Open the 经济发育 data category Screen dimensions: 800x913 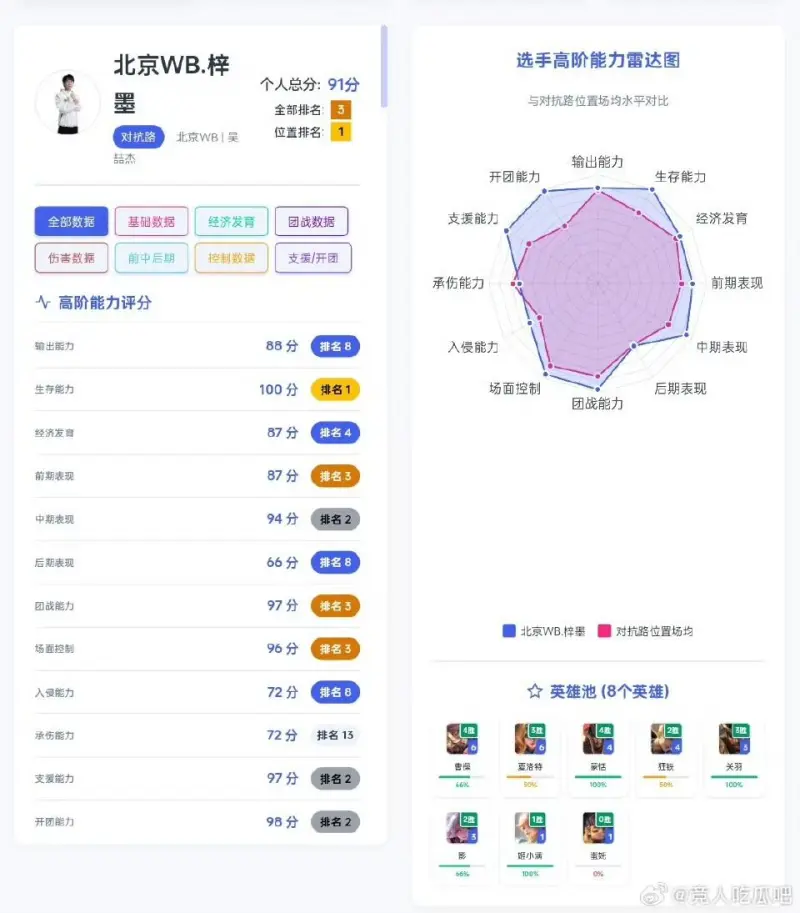point(231,221)
